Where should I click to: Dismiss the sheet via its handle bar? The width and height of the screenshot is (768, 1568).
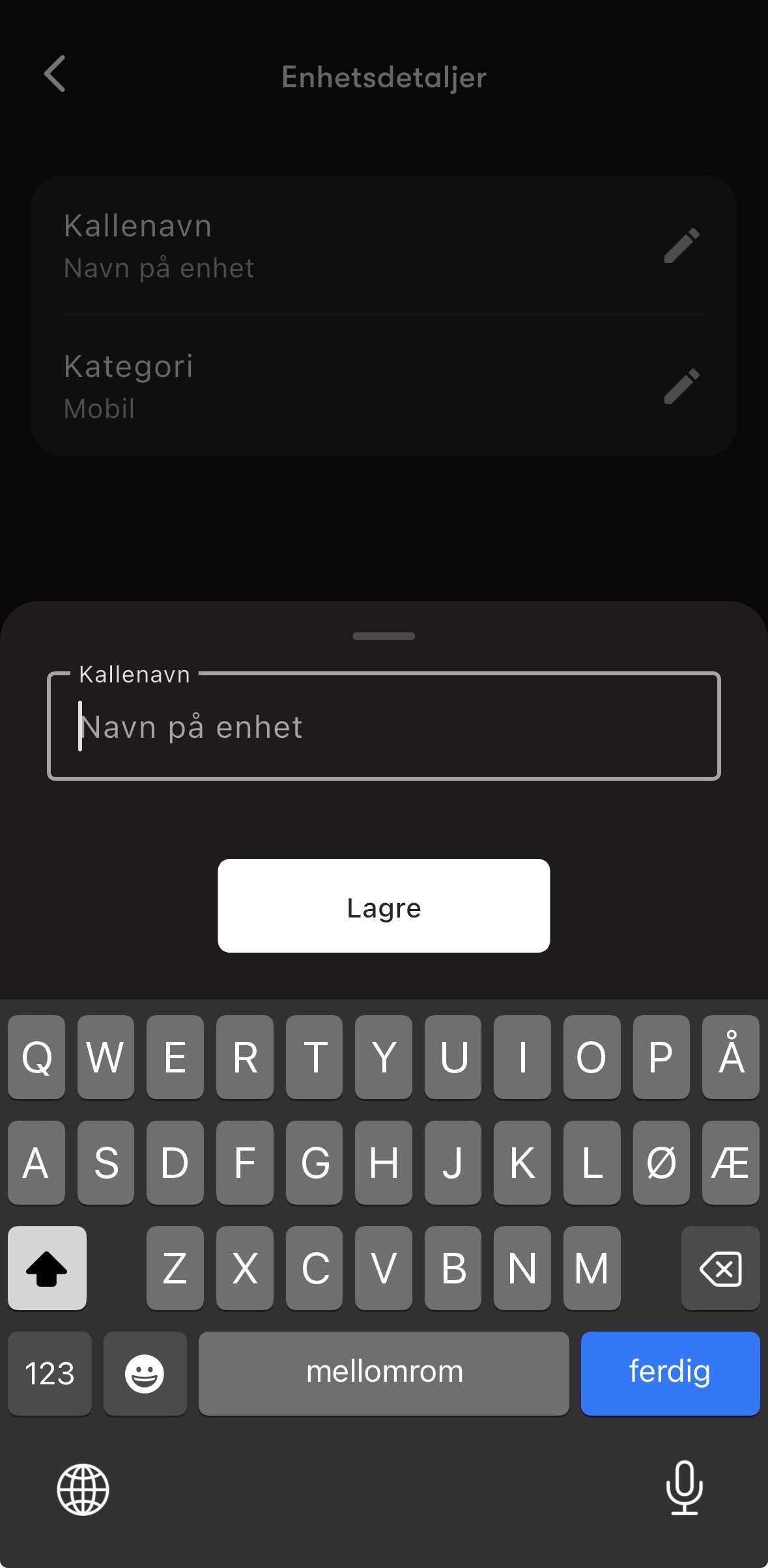coord(384,636)
